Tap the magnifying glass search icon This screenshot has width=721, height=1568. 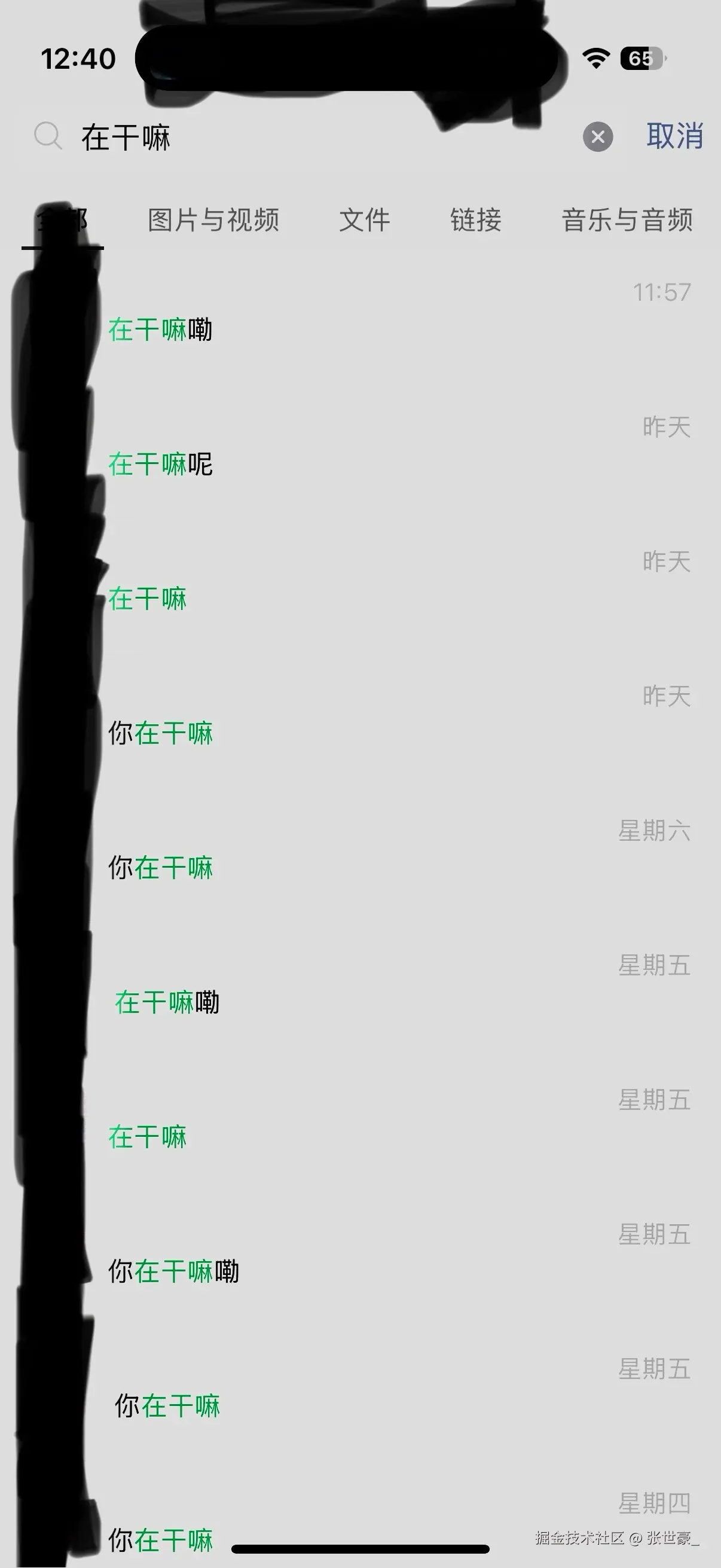tap(48, 137)
